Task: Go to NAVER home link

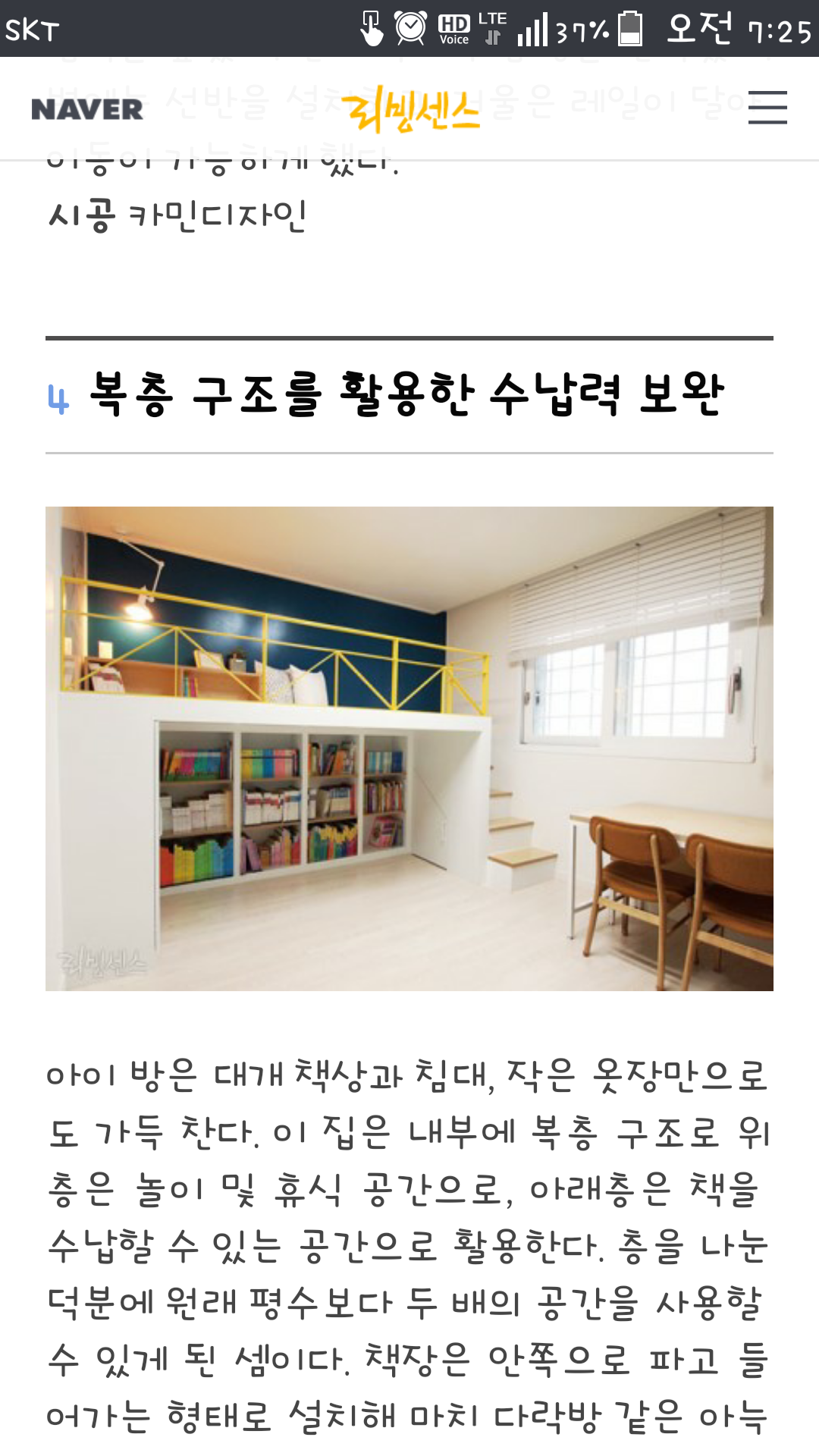Action: point(87,110)
